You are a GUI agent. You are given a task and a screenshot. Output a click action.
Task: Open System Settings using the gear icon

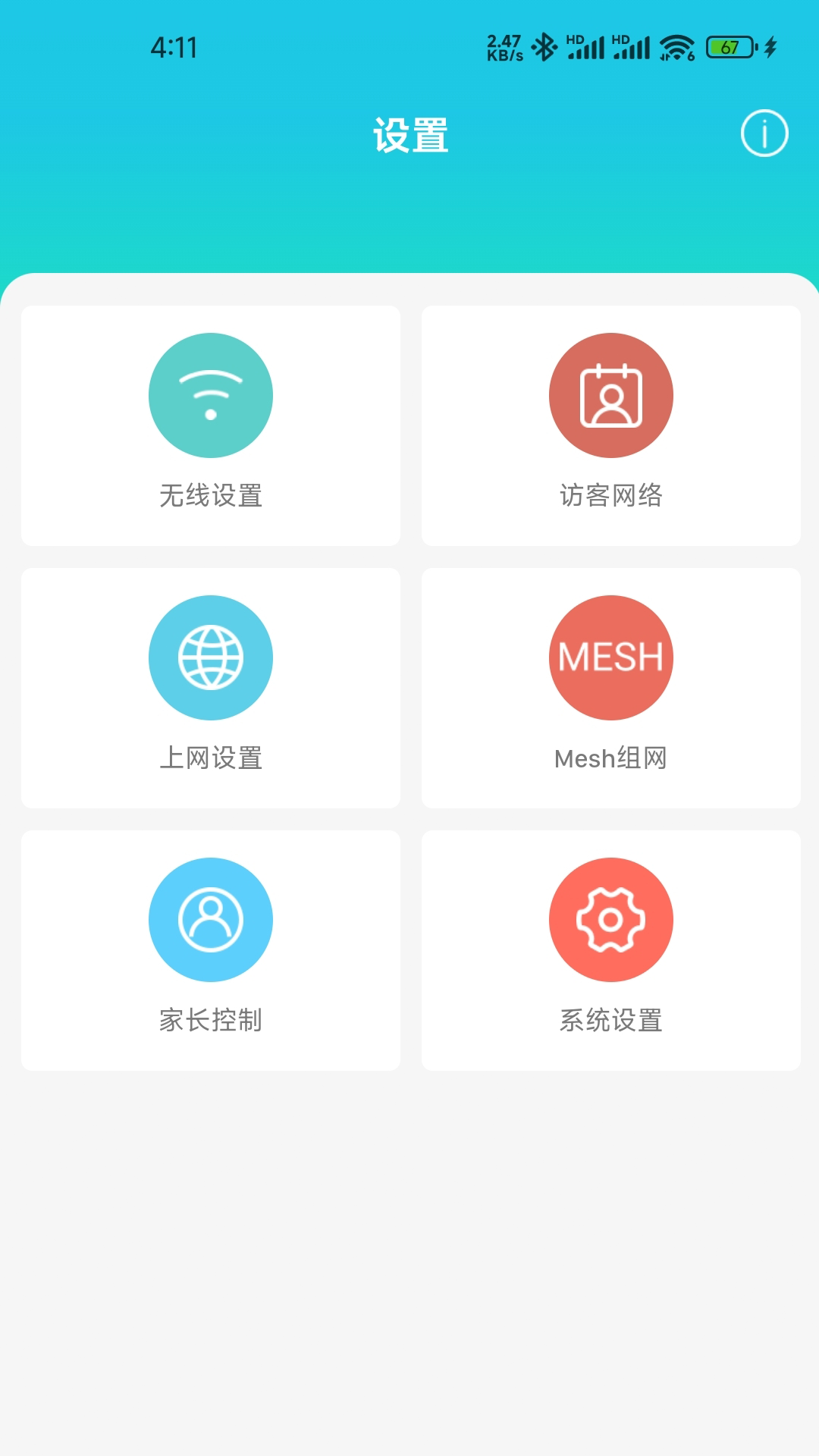[610, 919]
